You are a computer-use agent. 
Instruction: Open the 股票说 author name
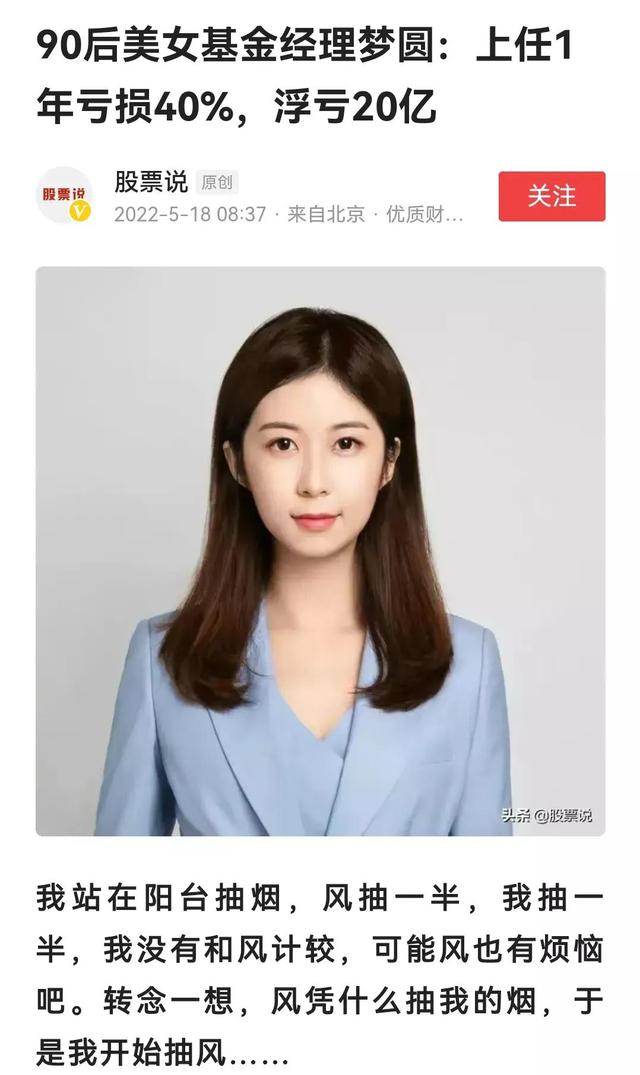click(151, 182)
